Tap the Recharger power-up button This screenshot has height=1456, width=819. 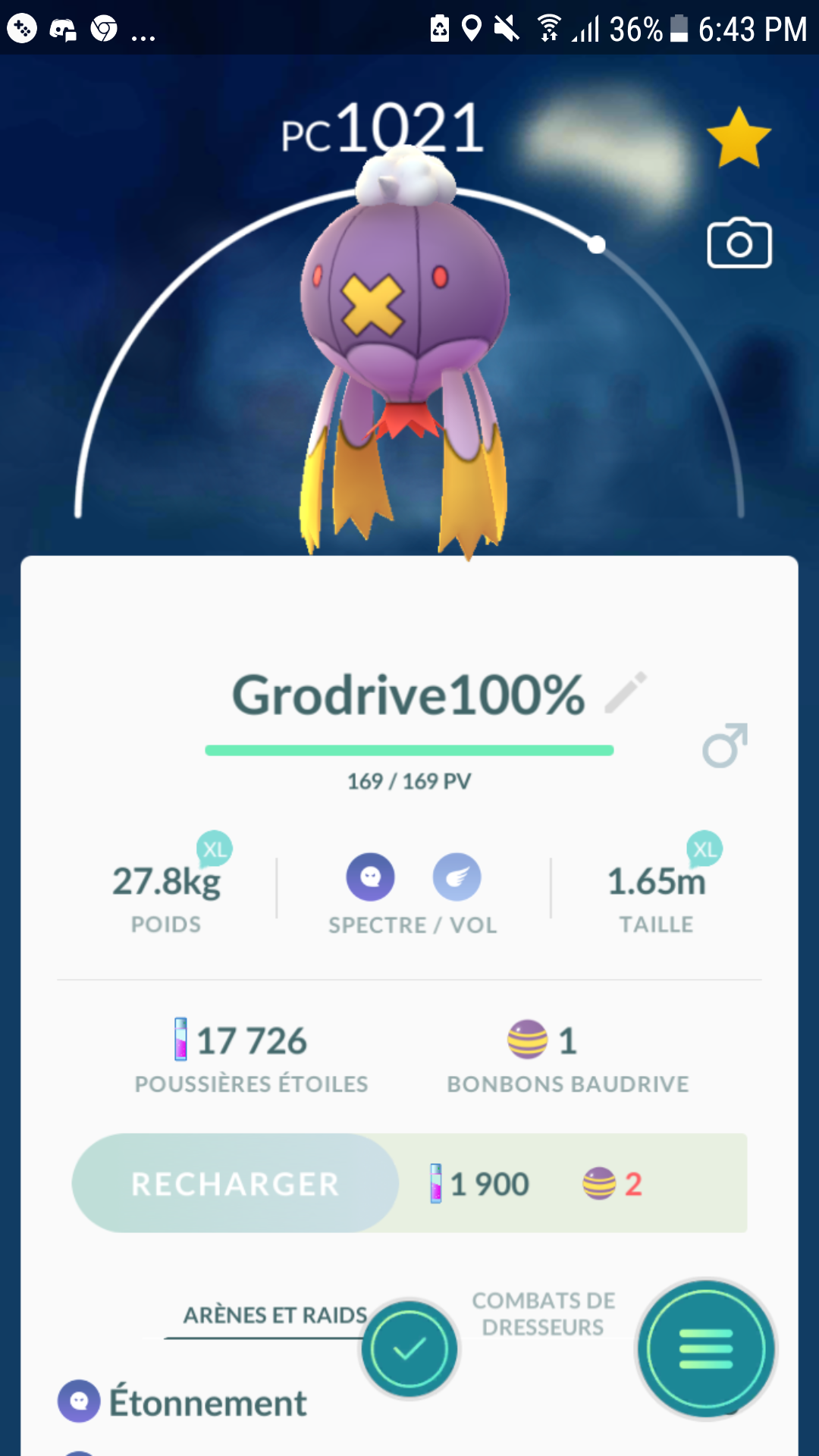click(x=235, y=1183)
